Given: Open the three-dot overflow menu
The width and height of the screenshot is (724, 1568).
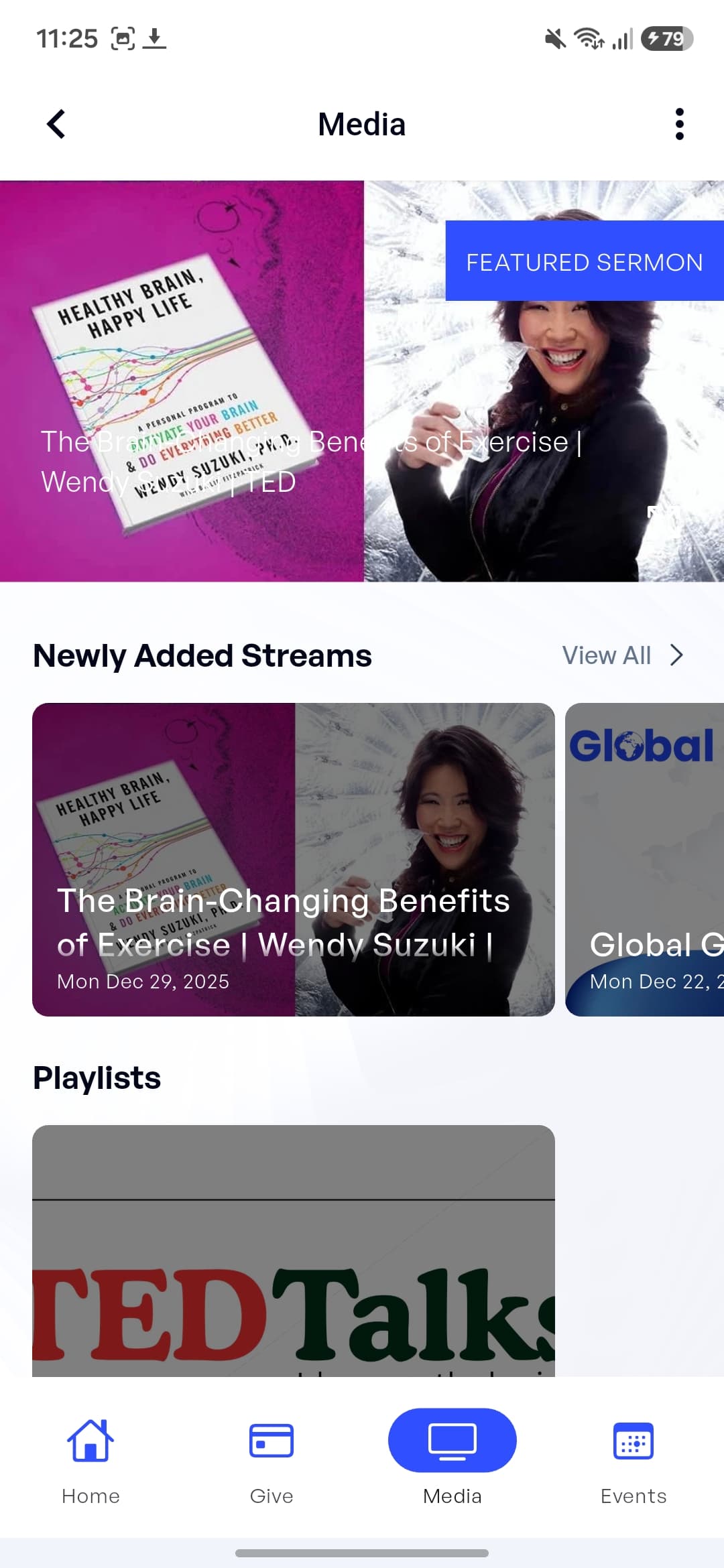Looking at the screenshot, I should tap(679, 124).
